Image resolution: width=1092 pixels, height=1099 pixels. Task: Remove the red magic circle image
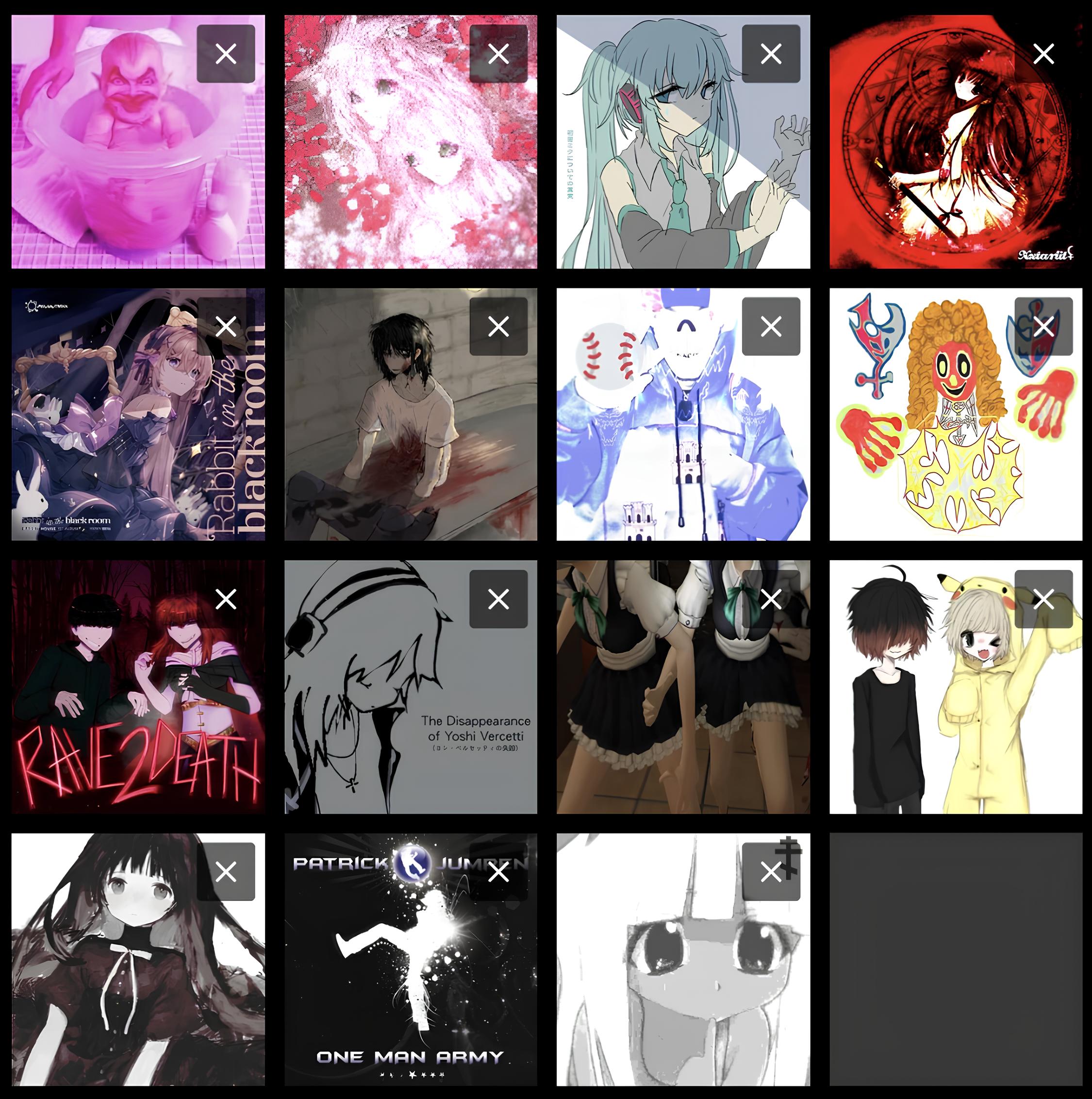[1043, 54]
